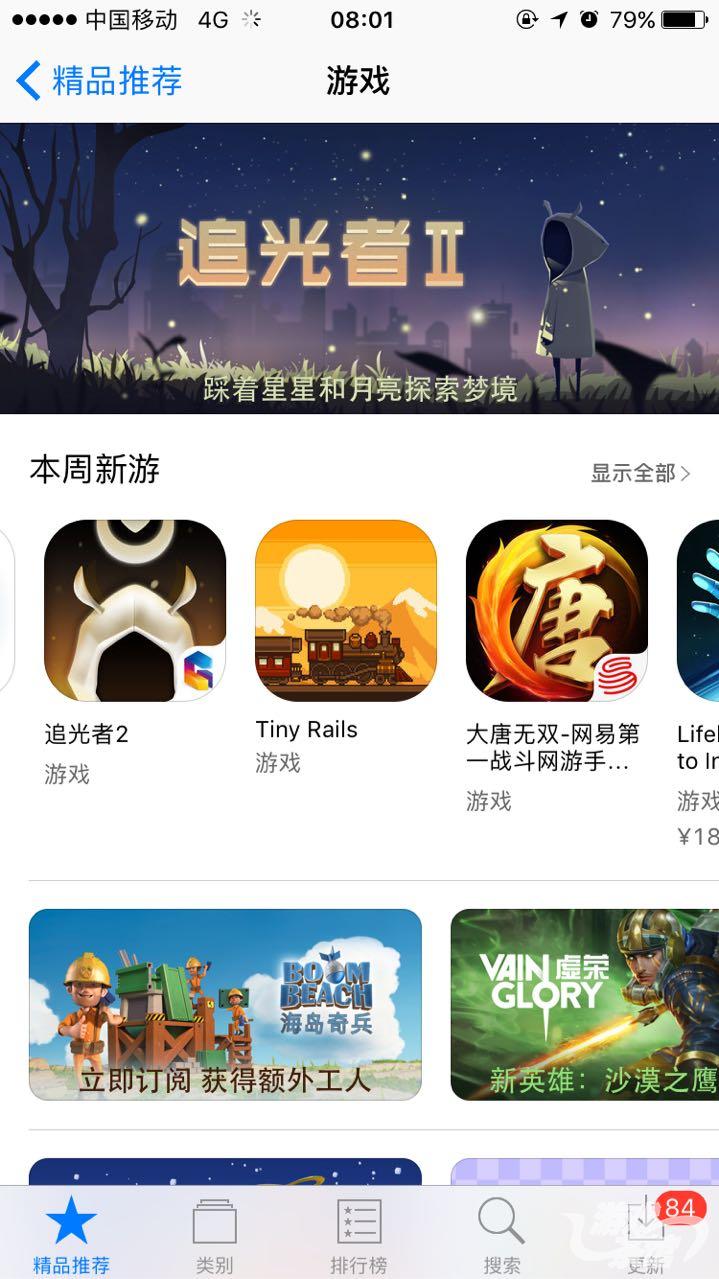
Task: Switch to the 类别 tab
Action: click(x=214, y=1236)
